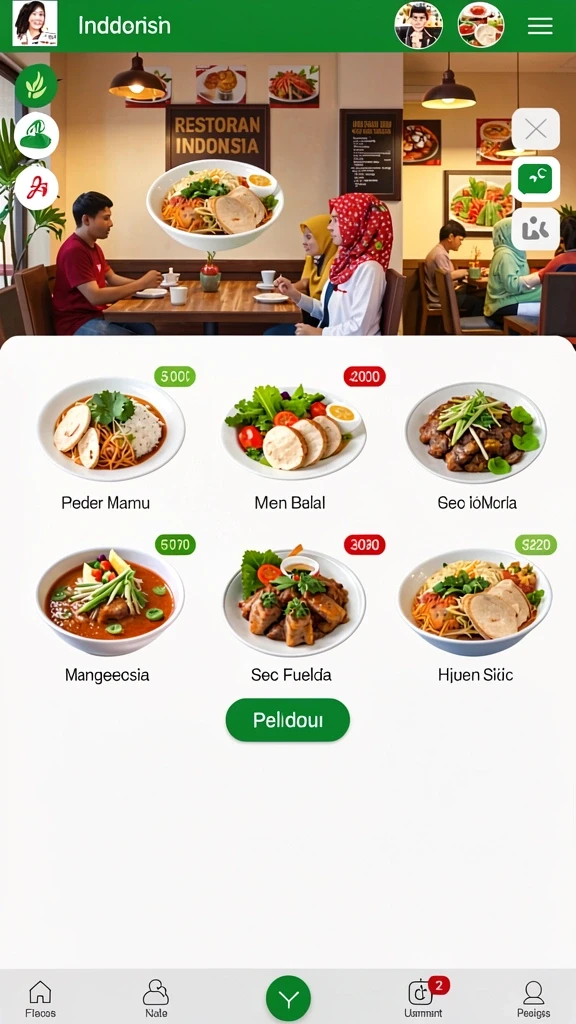Image resolution: width=576 pixels, height=1024 pixels.
Task: Open the green chat bubble icon
Action: [x=536, y=179]
